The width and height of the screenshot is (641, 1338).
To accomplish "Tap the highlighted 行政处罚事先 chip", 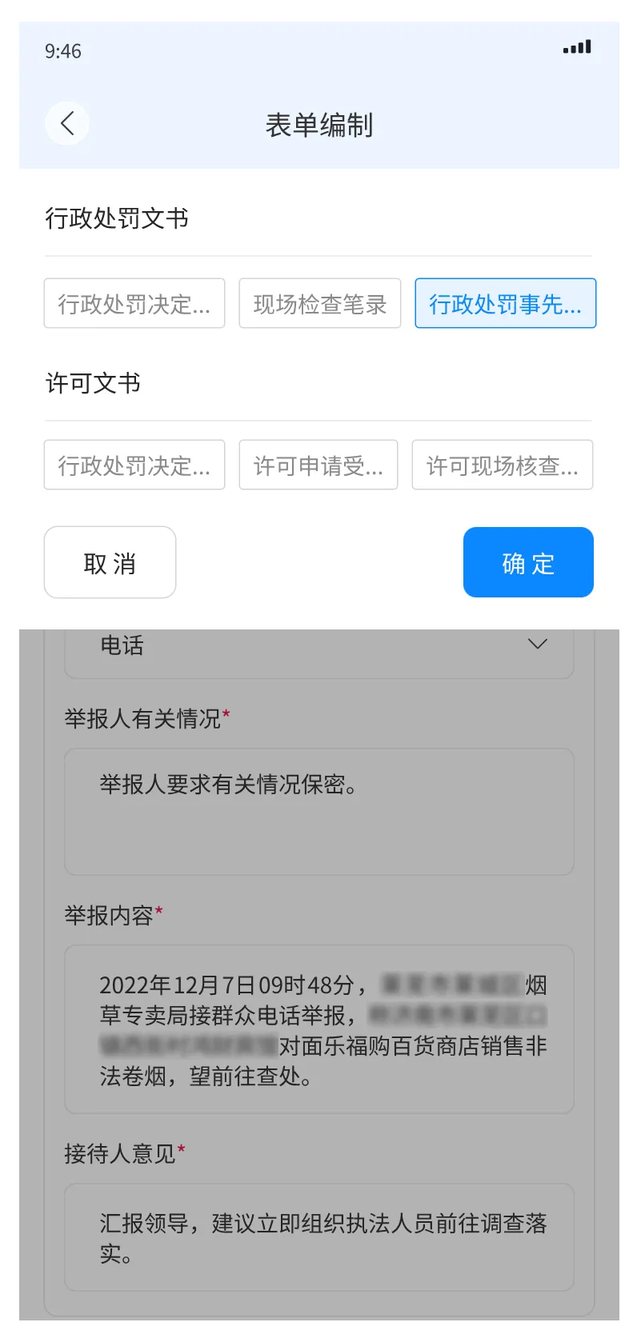I will pos(505,304).
